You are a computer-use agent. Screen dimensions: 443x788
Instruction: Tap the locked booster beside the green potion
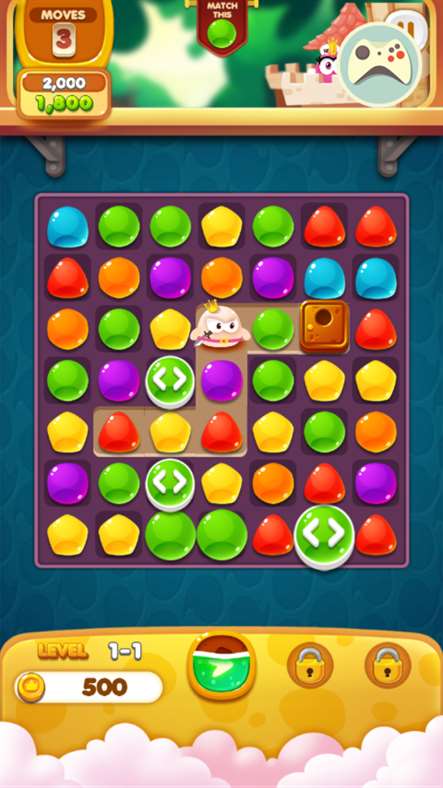point(310,665)
